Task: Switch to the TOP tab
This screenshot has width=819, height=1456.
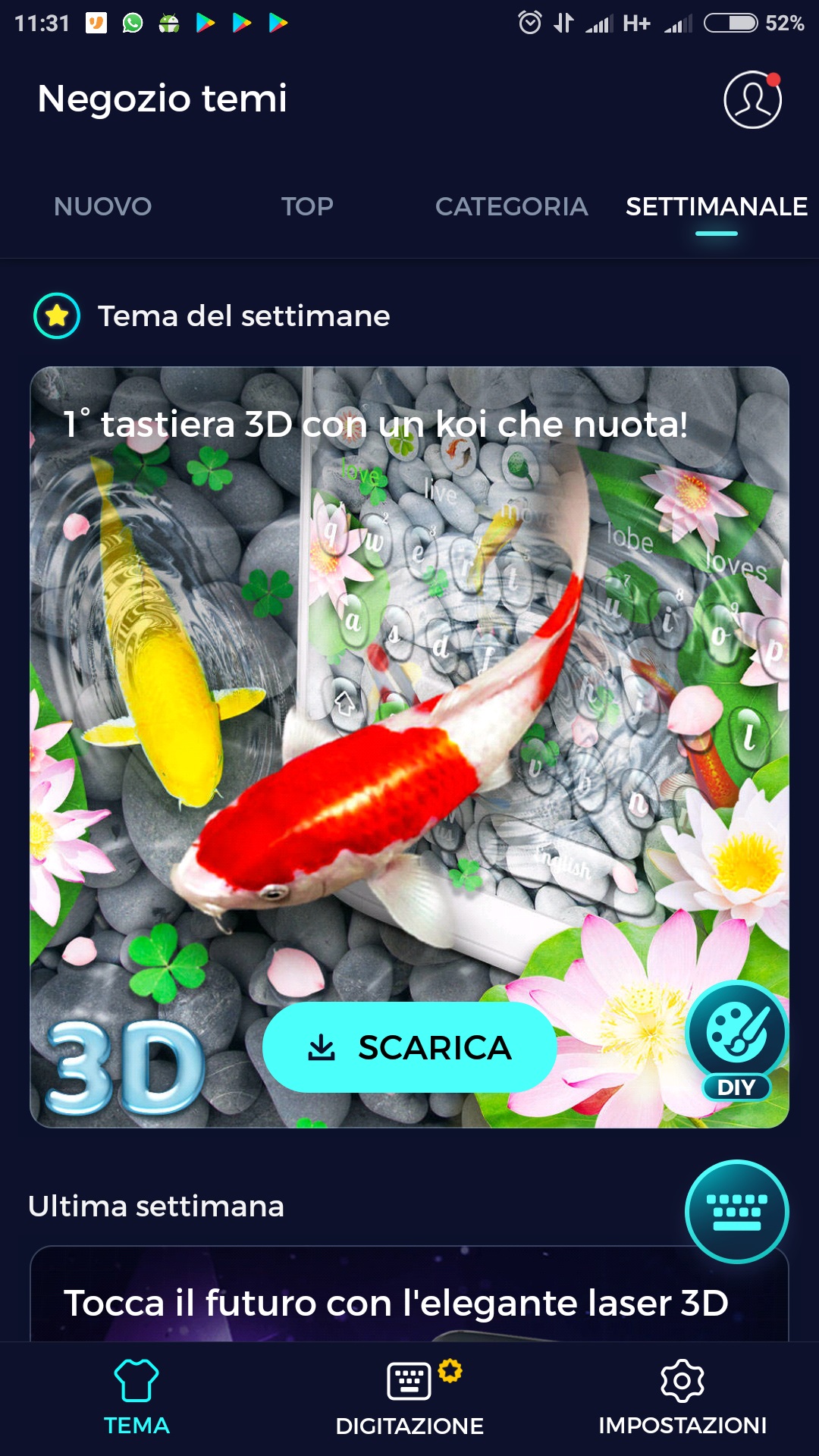Action: pos(307,206)
